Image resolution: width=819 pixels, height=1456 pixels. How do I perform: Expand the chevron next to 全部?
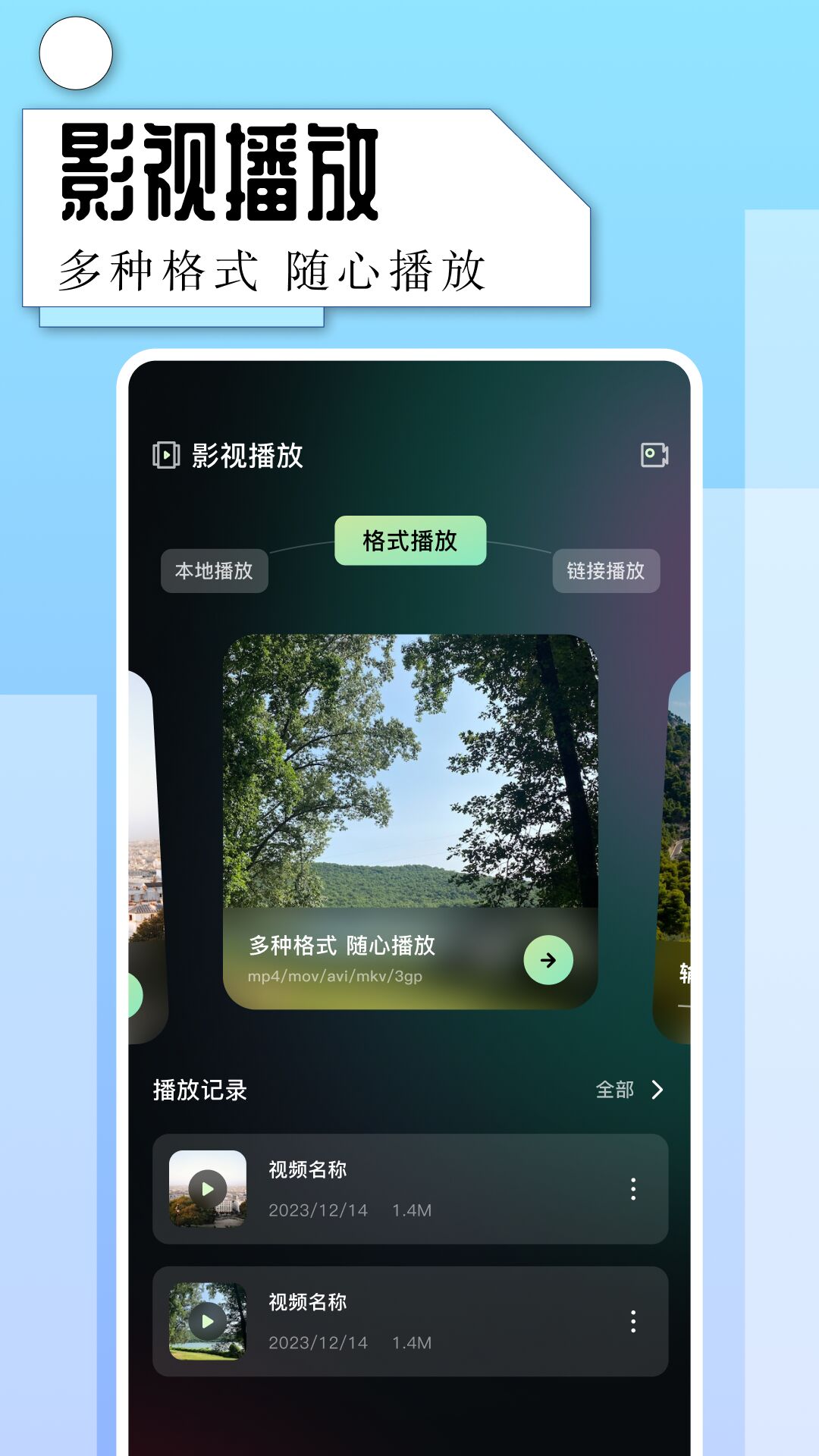click(x=657, y=1088)
